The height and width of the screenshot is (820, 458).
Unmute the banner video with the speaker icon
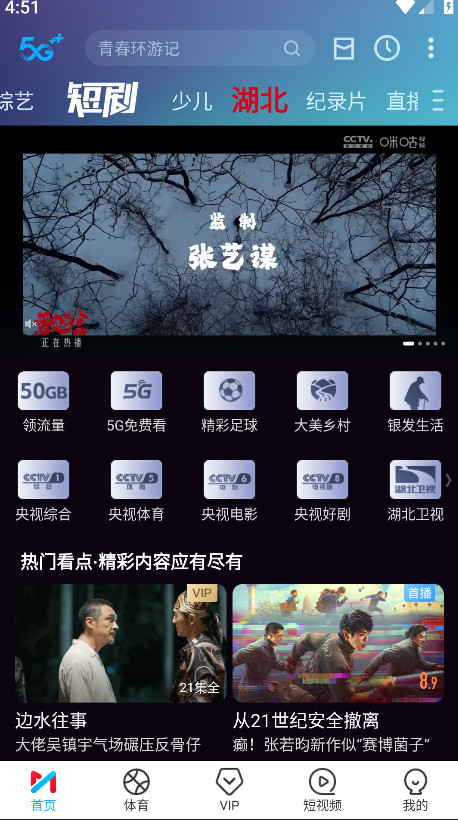(30, 325)
